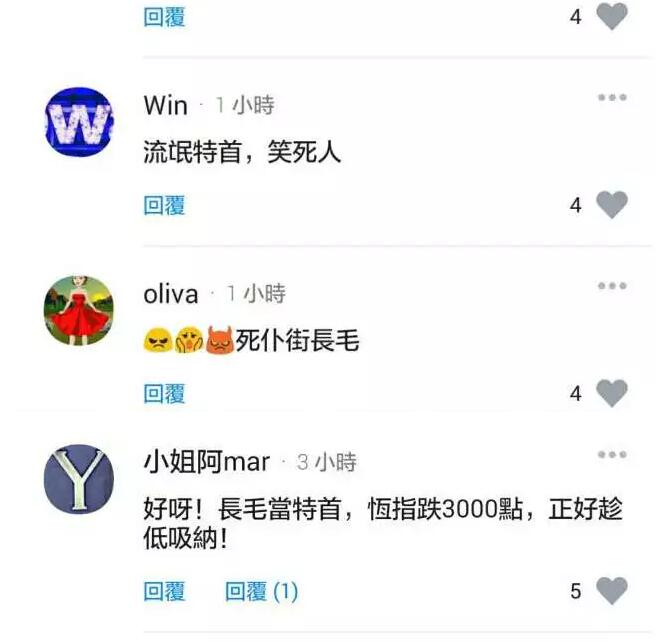Reply to Win's comment
Image resolution: width=662 pixels, height=642 pixels.
(165, 205)
